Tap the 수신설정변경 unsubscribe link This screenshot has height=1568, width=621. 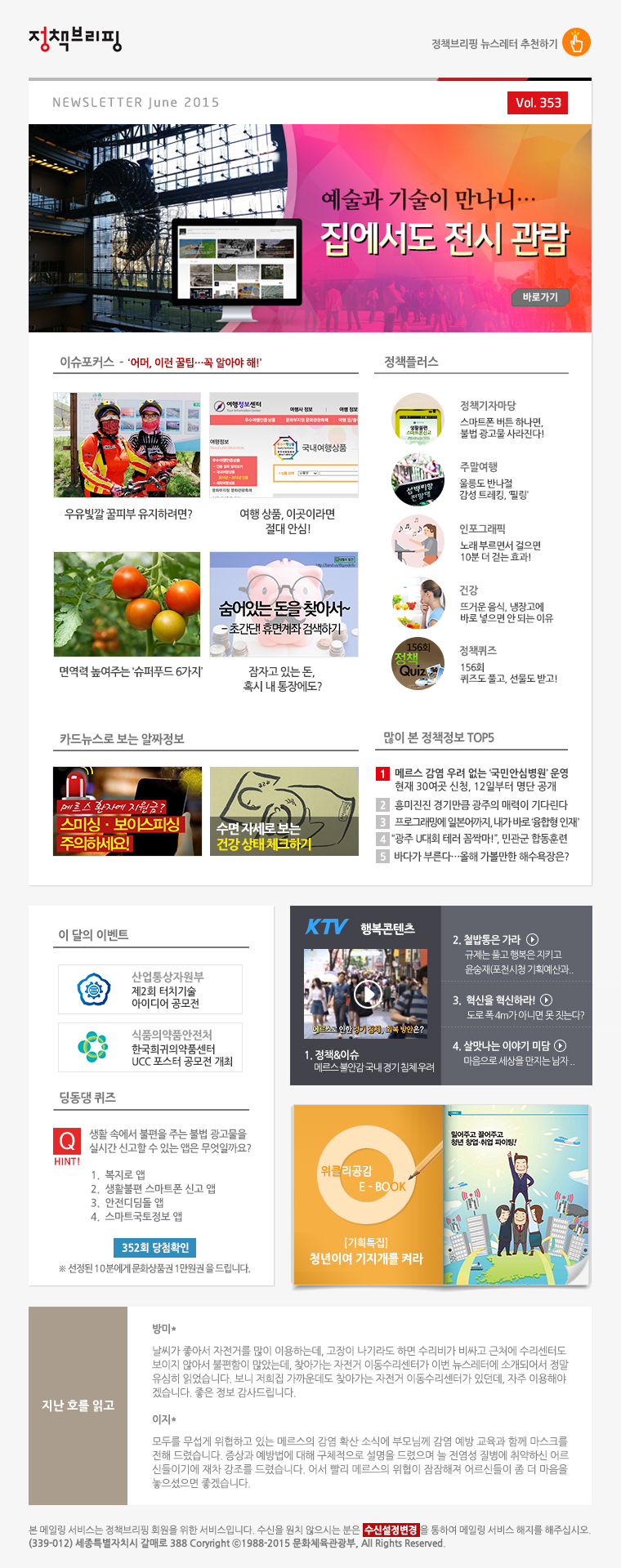pyautogui.click(x=391, y=1530)
